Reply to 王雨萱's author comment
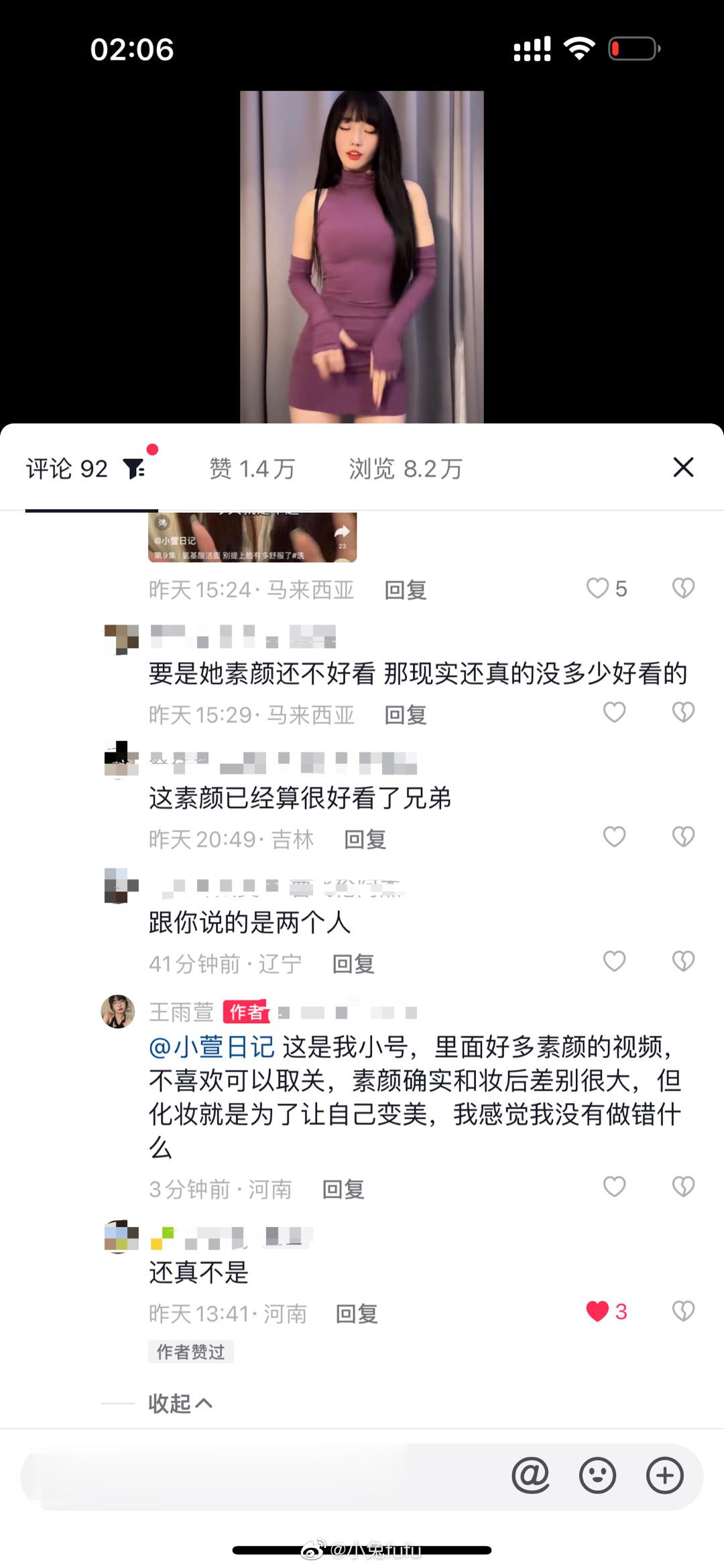Image resolution: width=724 pixels, height=1568 pixels. 343,1189
